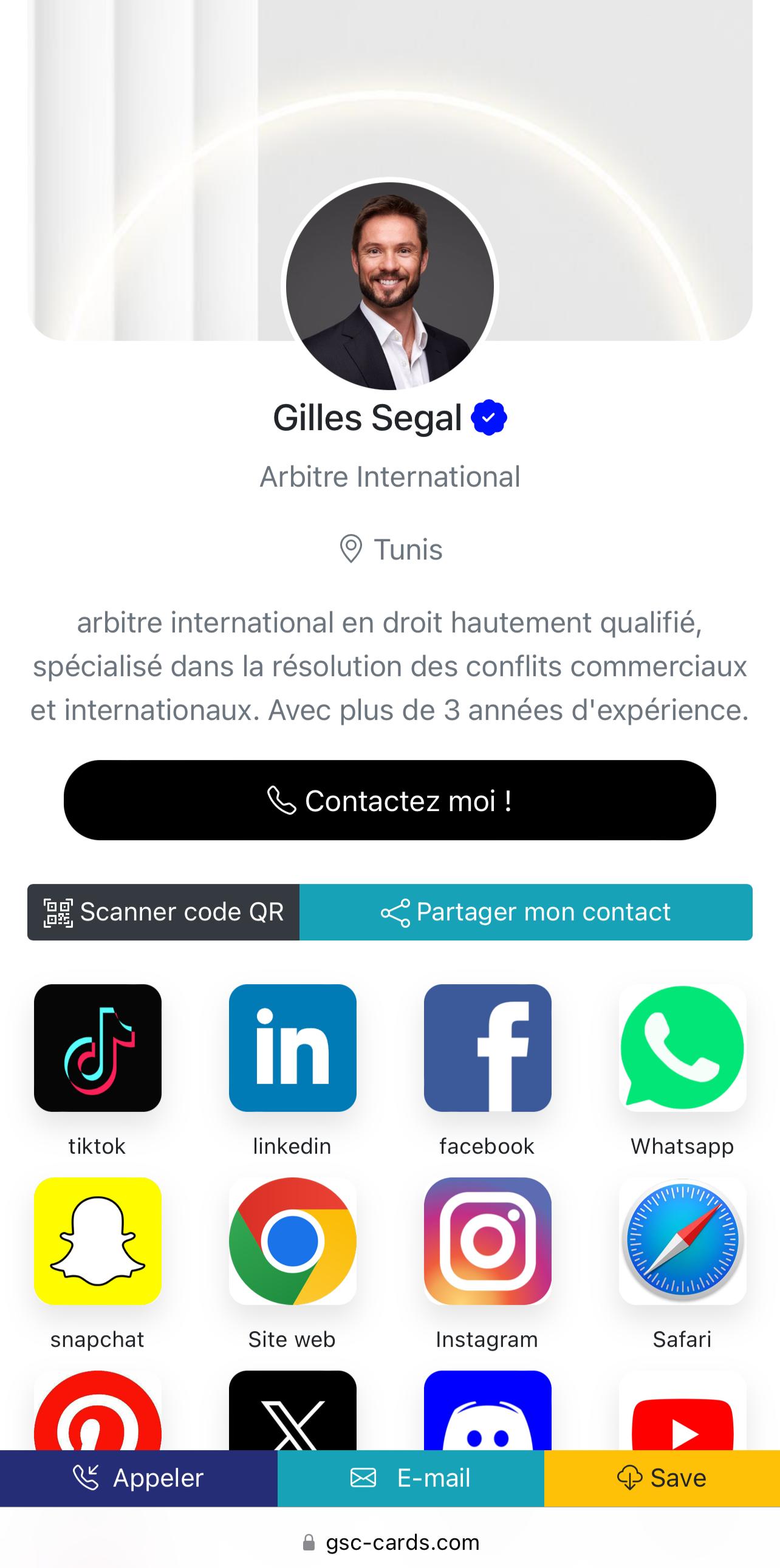Tap the Contactez moi button
This screenshot has height=1568, width=780.
(389, 800)
